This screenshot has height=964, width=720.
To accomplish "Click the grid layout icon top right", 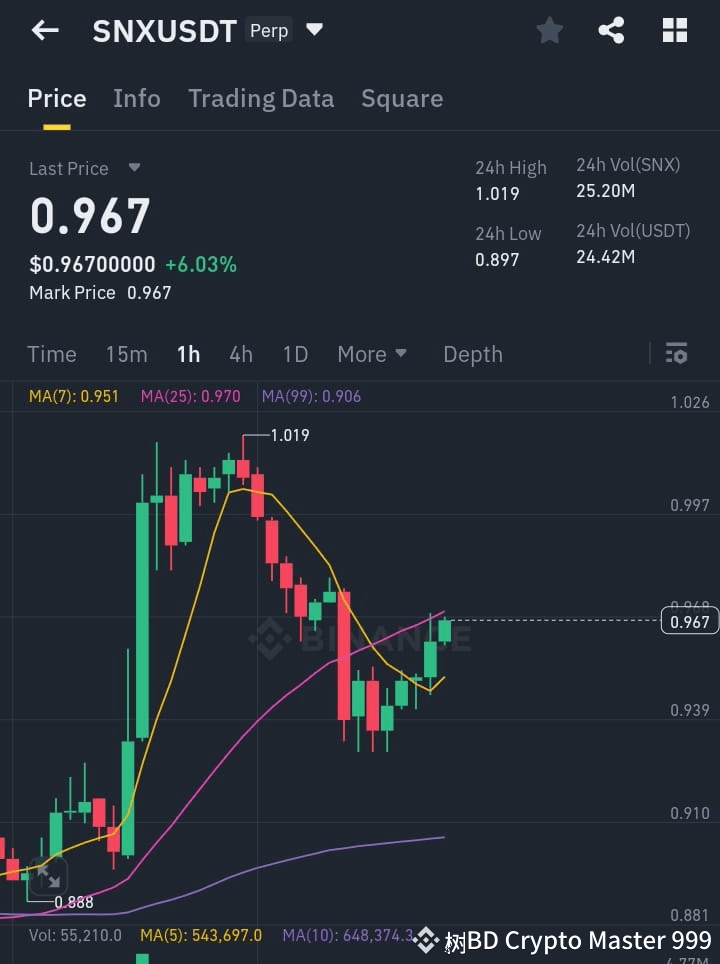I will [x=675, y=30].
